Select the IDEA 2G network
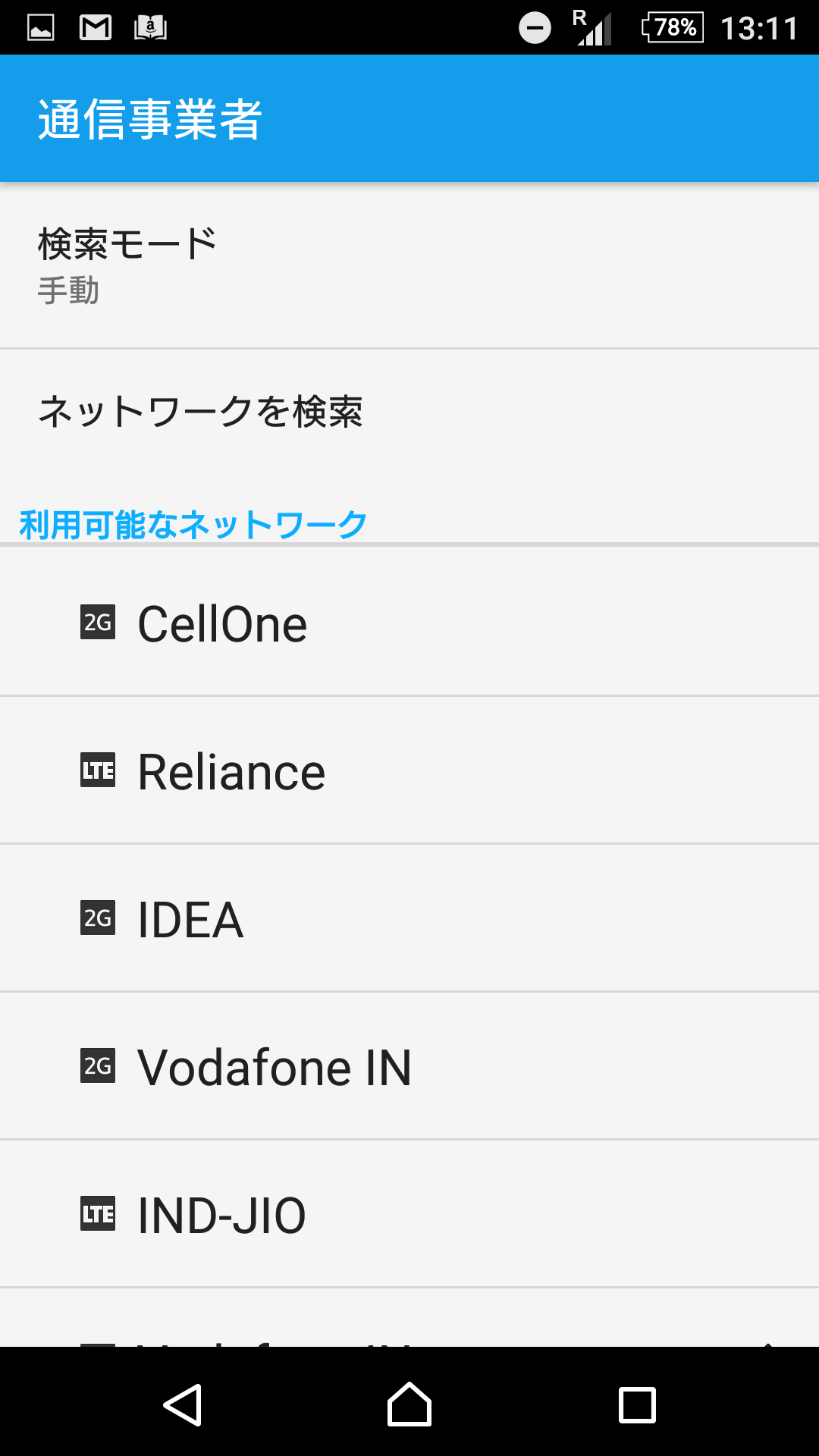 pyautogui.click(x=409, y=919)
